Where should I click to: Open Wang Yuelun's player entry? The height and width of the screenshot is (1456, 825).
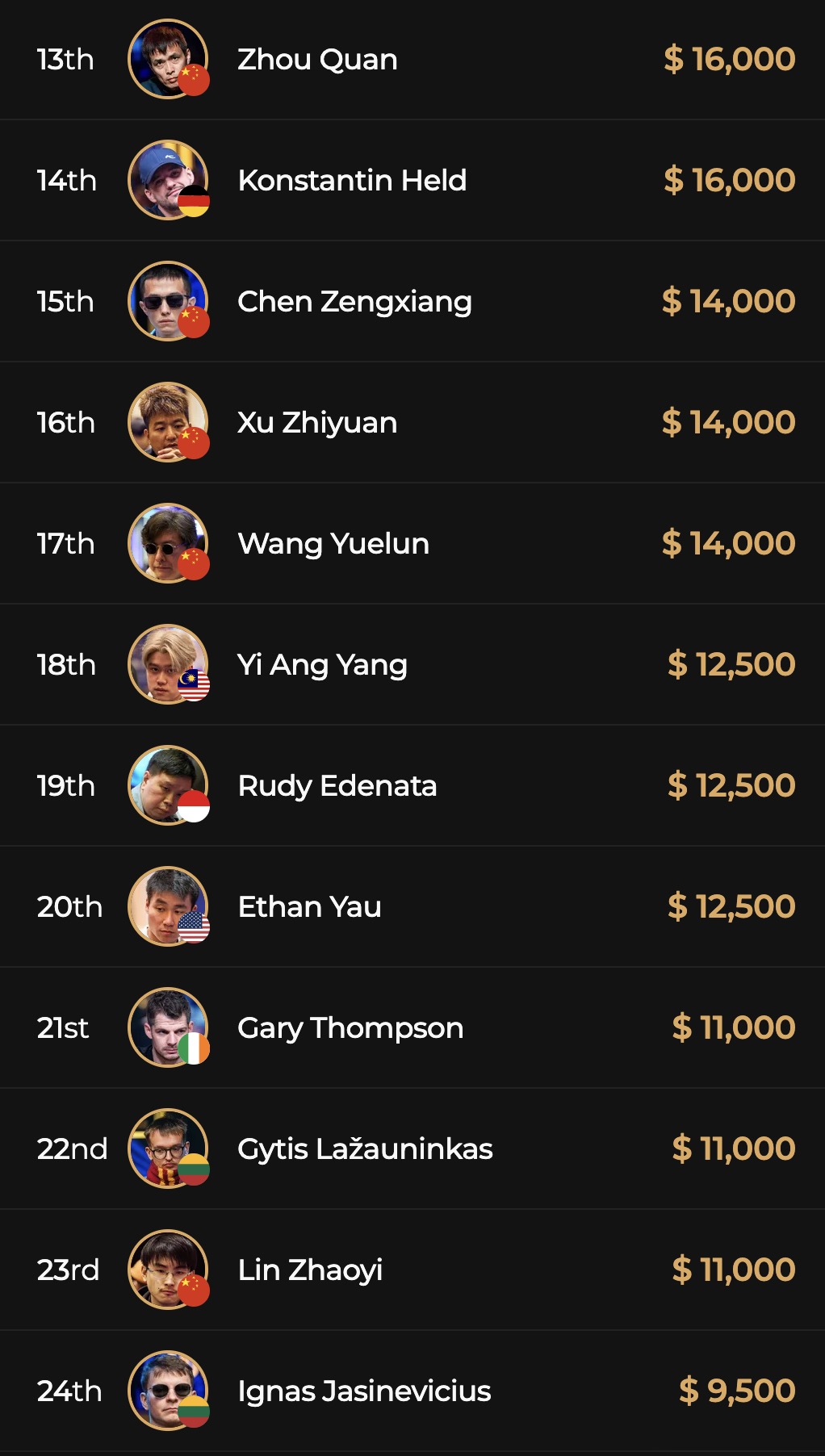click(333, 544)
